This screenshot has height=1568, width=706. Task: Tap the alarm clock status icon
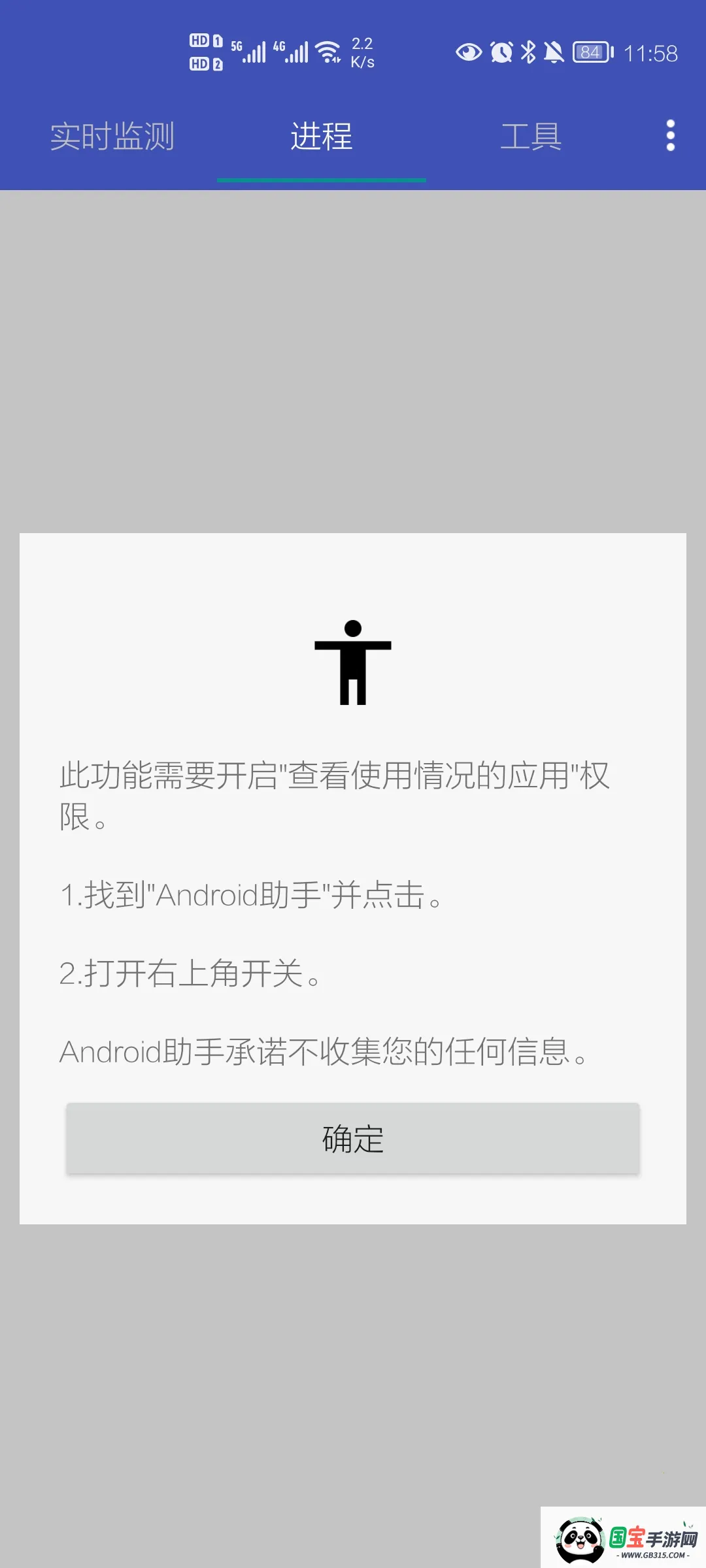(500, 52)
